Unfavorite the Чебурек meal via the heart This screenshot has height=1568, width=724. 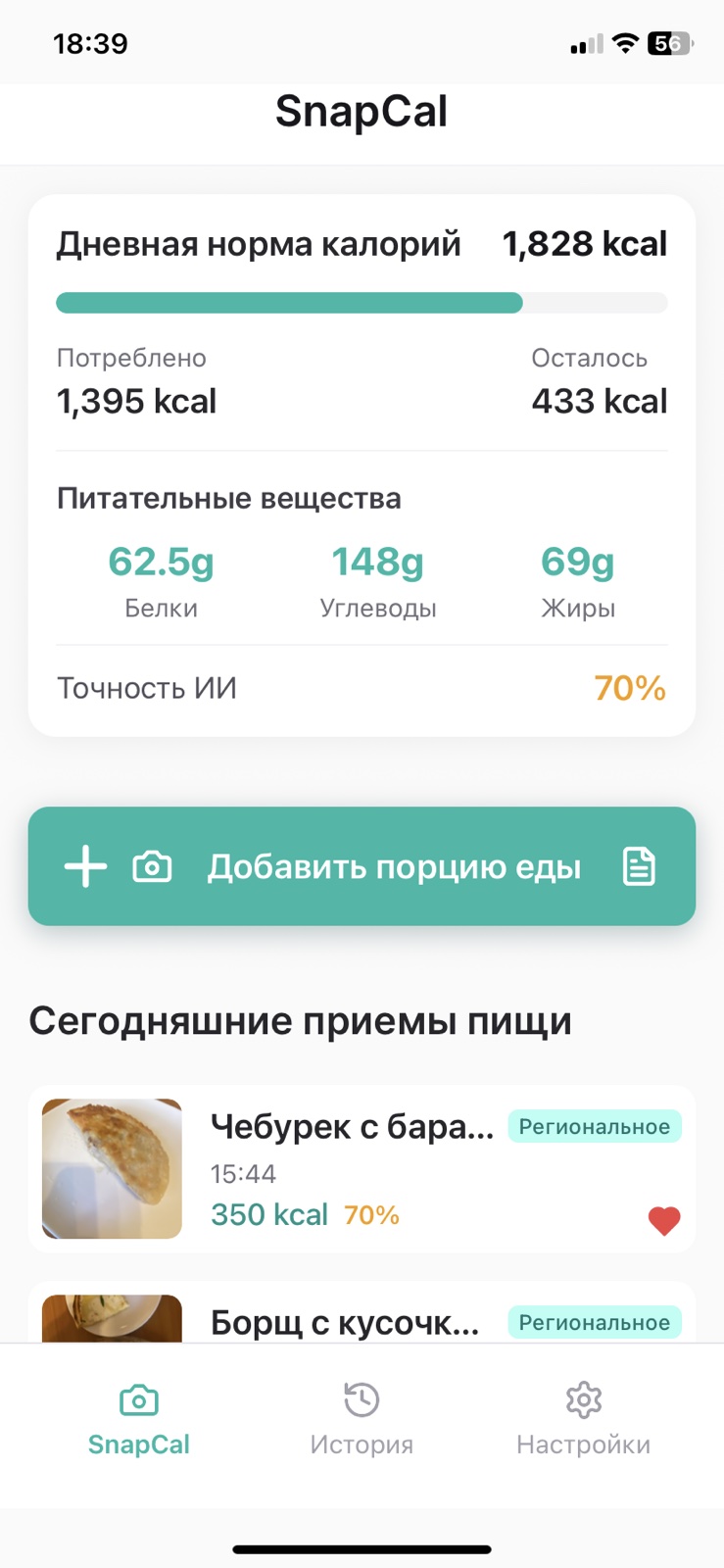coord(664,1219)
